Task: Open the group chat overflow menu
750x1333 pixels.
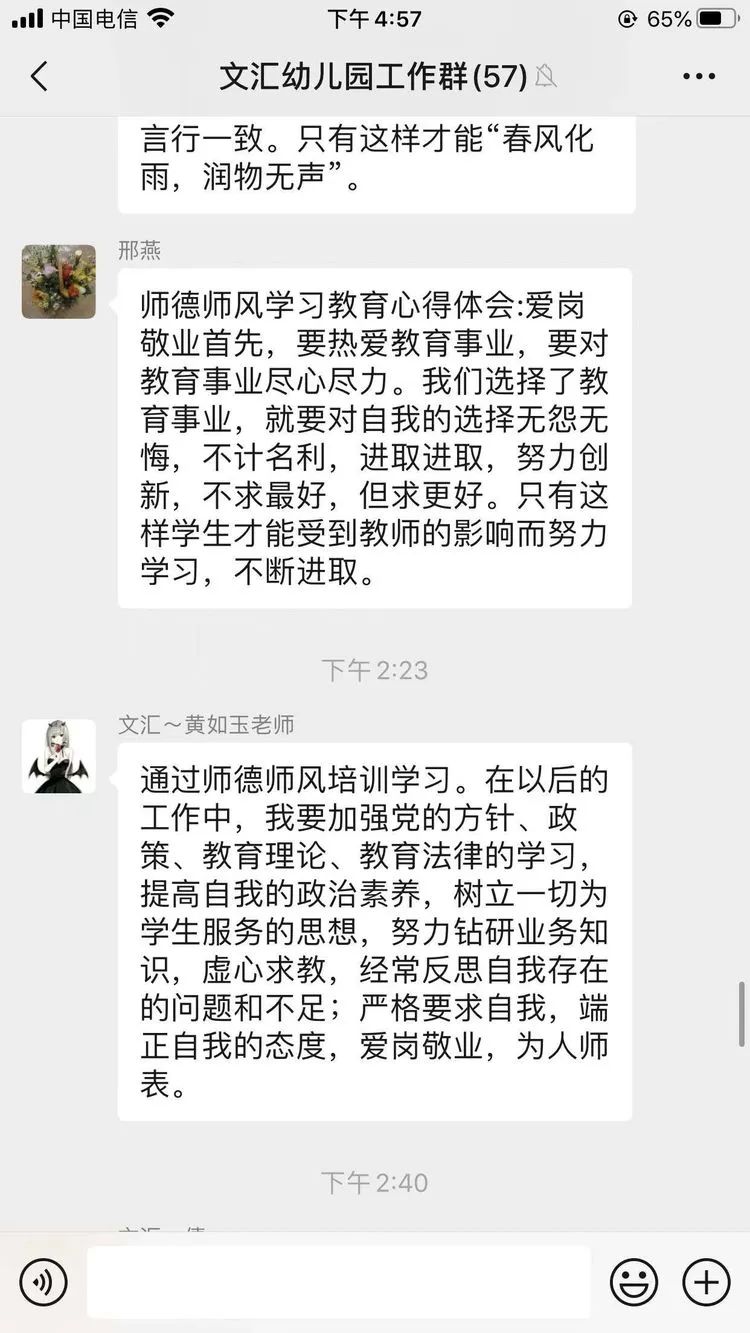Action: tap(698, 76)
